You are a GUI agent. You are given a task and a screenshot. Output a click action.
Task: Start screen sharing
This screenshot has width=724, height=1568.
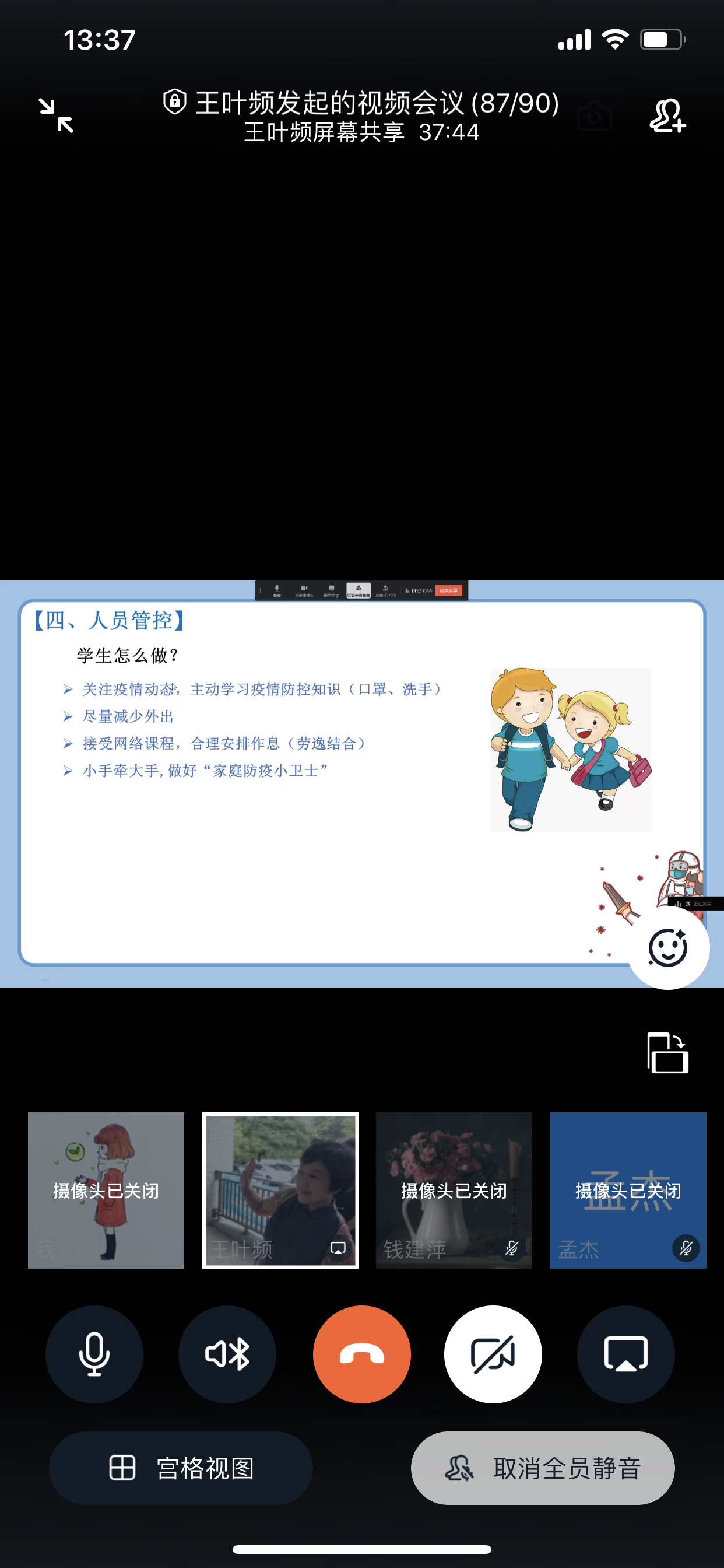click(625, 1354)
